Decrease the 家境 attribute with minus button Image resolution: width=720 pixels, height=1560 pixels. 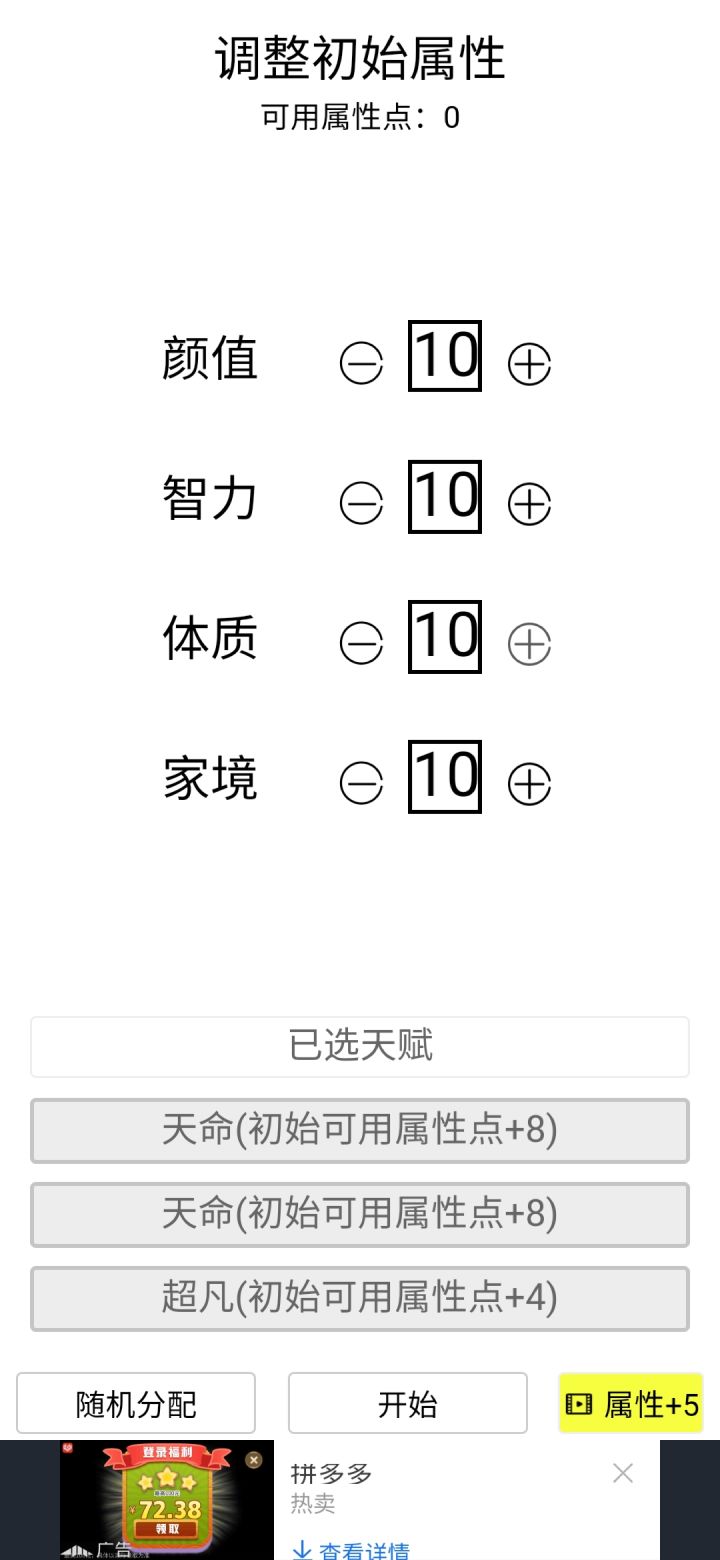point(360,781)
